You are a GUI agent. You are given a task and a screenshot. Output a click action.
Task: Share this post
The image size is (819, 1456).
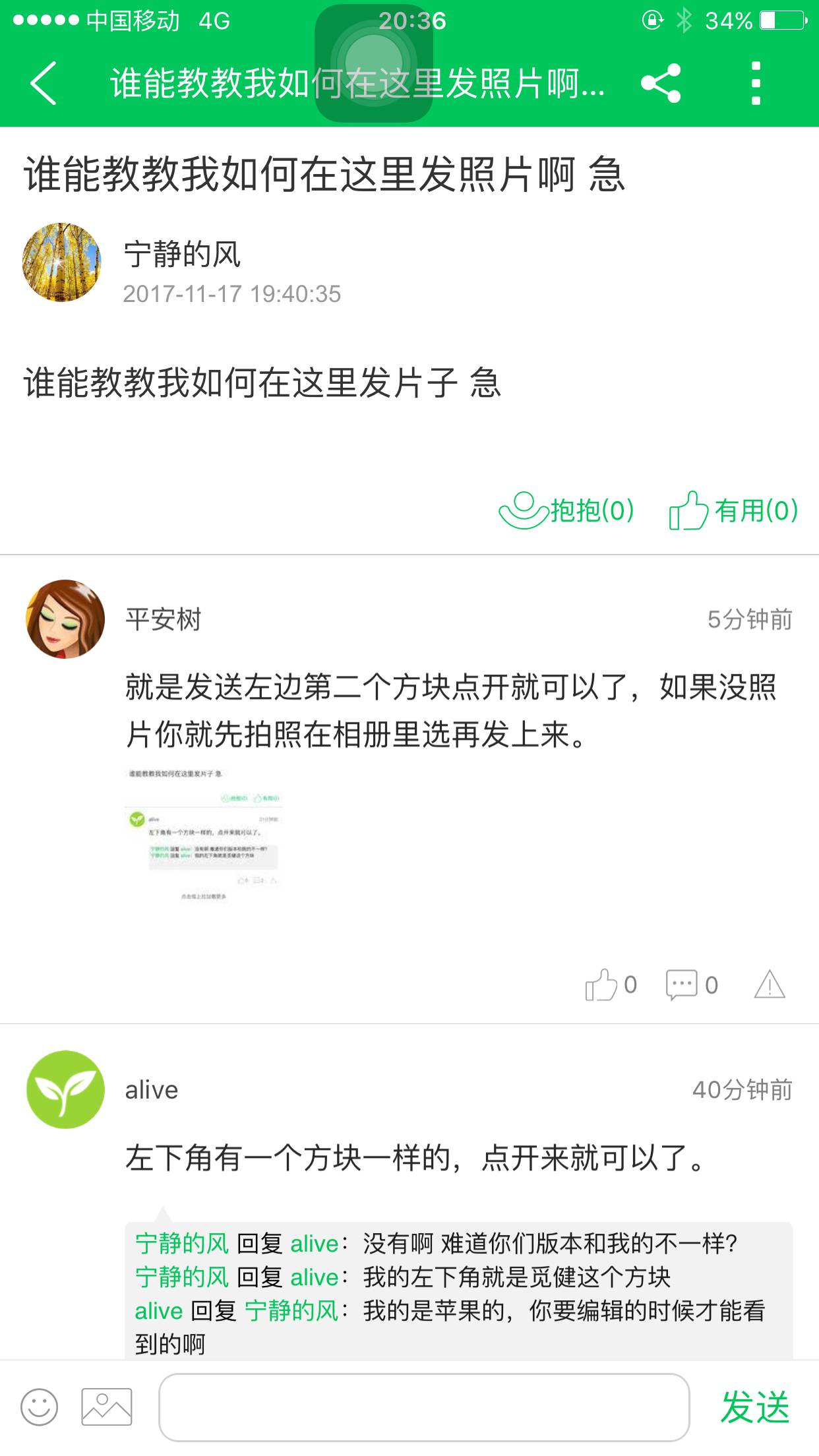click(660, 83)
